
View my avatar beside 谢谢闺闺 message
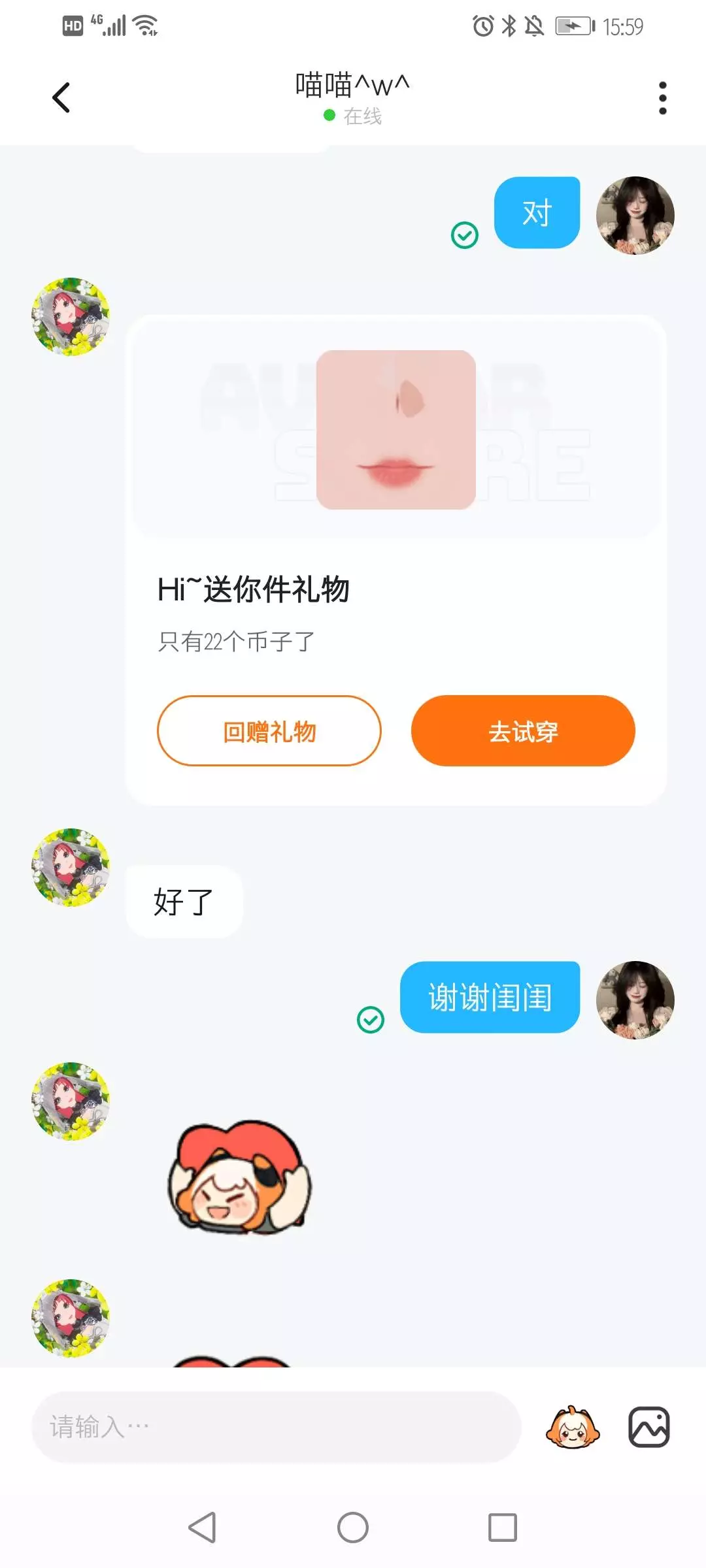(x=635, y=1000)
